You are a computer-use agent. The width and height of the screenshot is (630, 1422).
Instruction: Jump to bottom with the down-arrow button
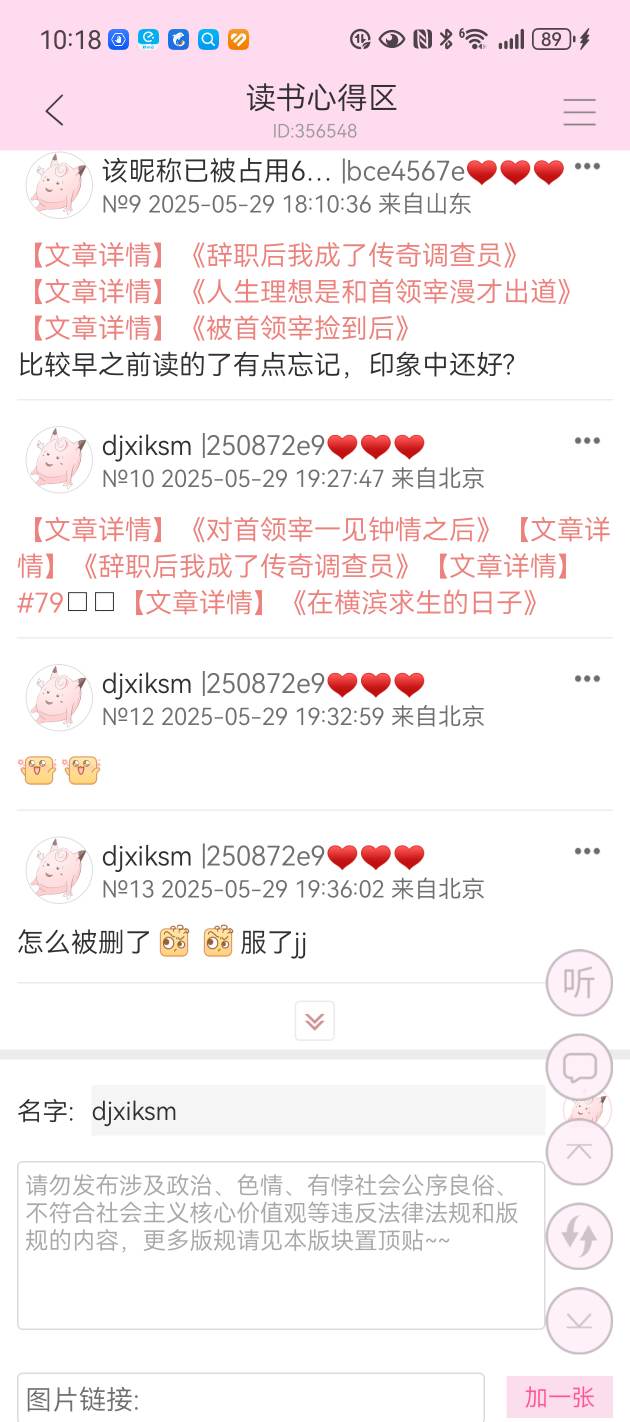[579, 1320]
